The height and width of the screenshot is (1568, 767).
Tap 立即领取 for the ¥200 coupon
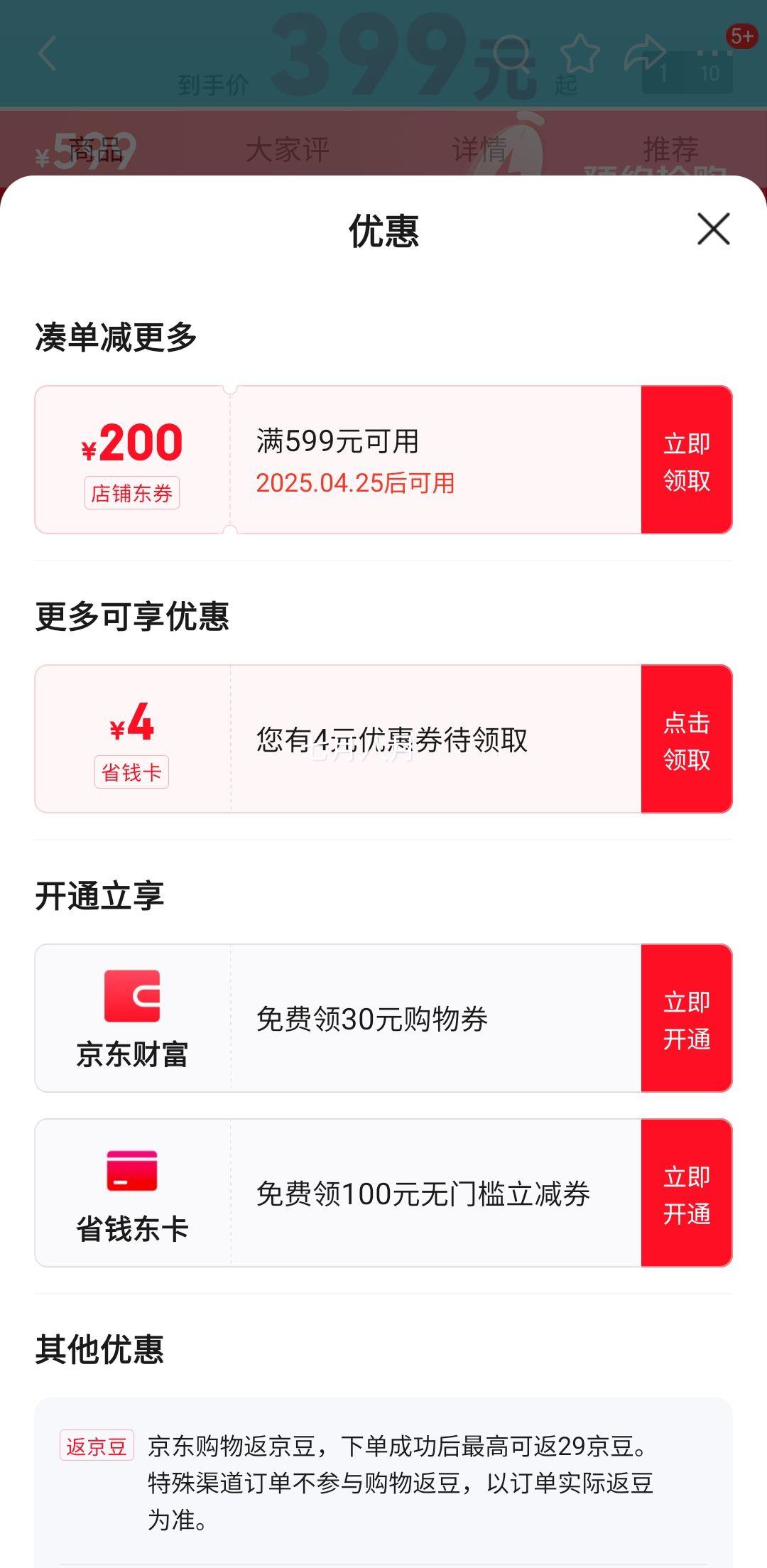coord(686,458)
